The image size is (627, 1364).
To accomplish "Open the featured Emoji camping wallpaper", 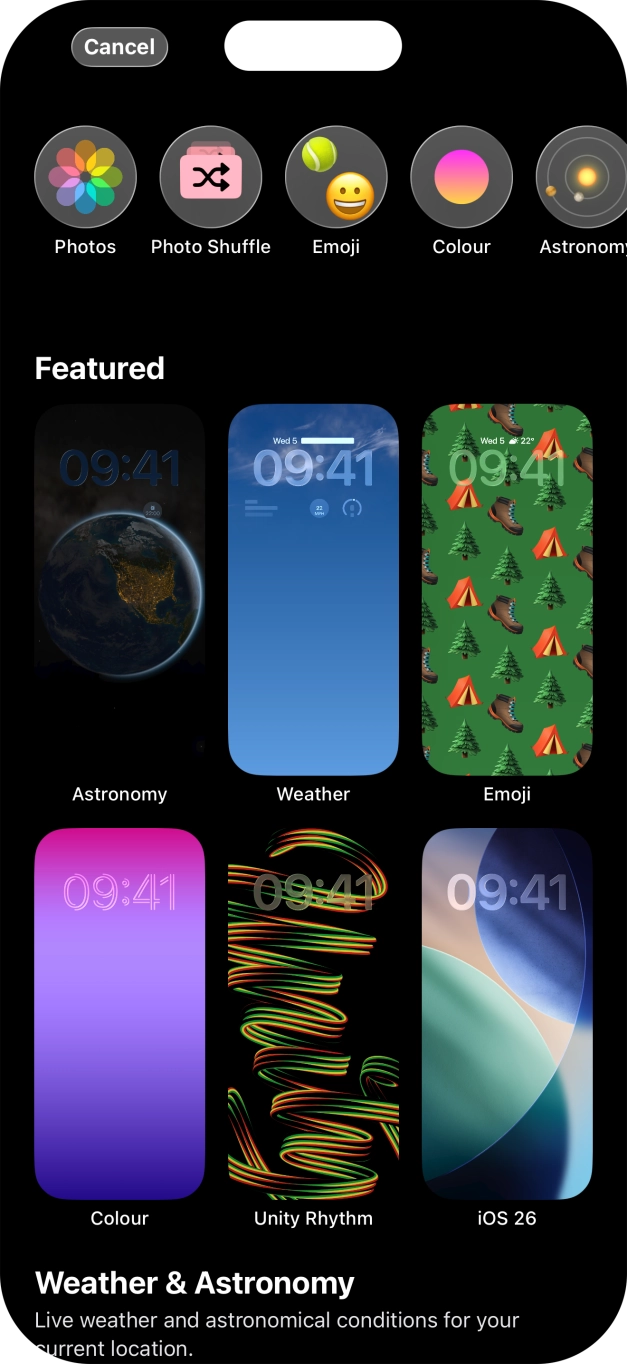I will coord(507,589).
